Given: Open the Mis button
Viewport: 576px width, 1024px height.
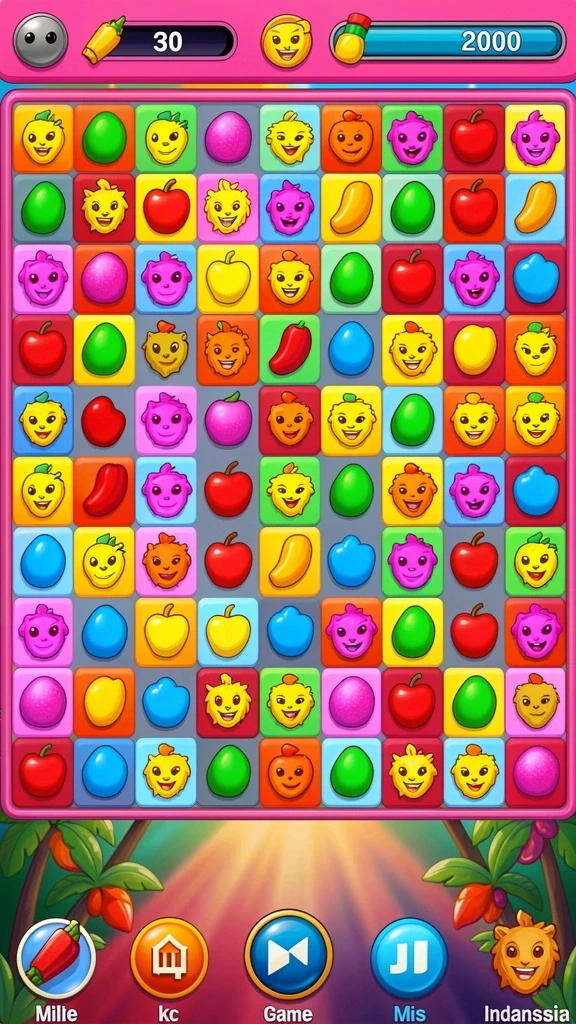Looking at the screenshot, I should point(409,957).
